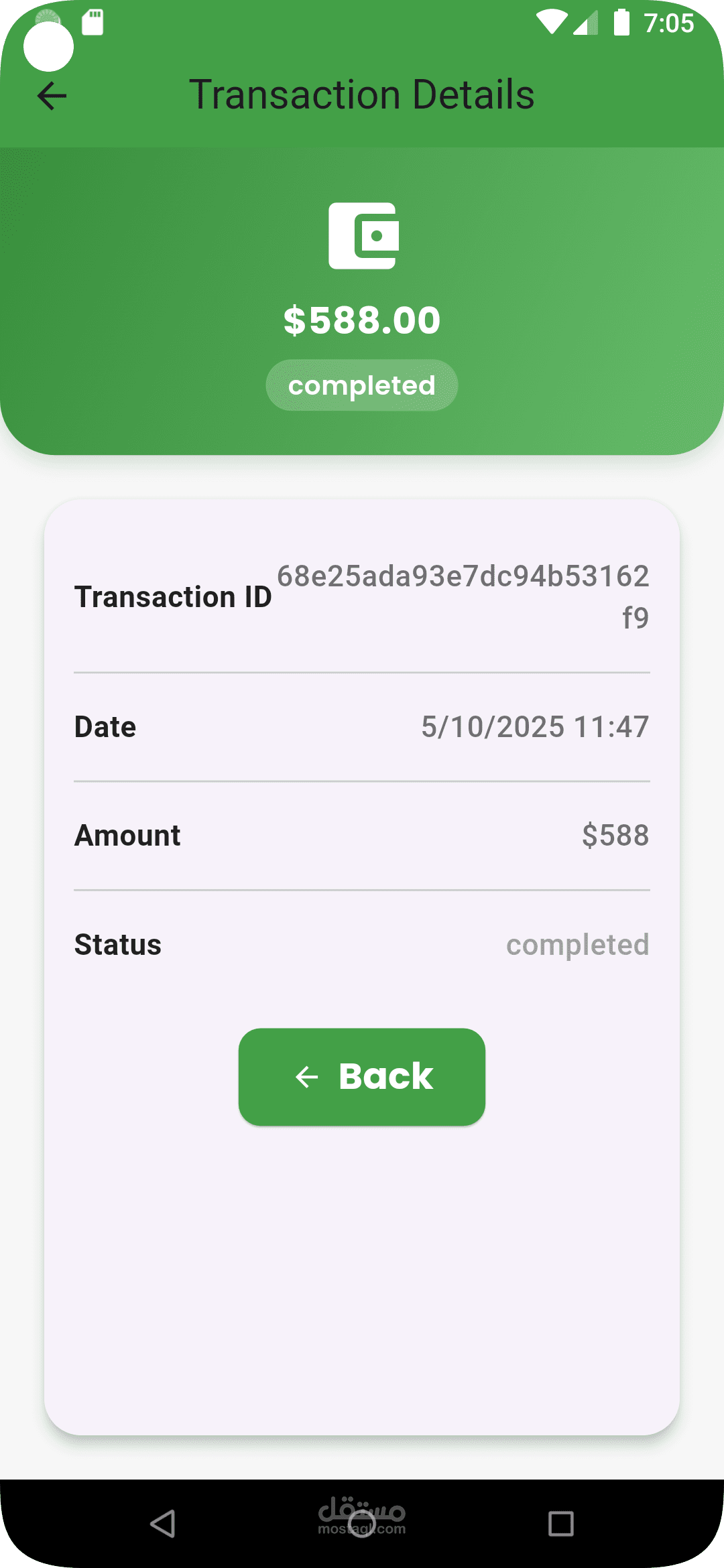Tap the back arrow in the app bar
This screenshot has height=1568, width=724.
coord(52,96)
